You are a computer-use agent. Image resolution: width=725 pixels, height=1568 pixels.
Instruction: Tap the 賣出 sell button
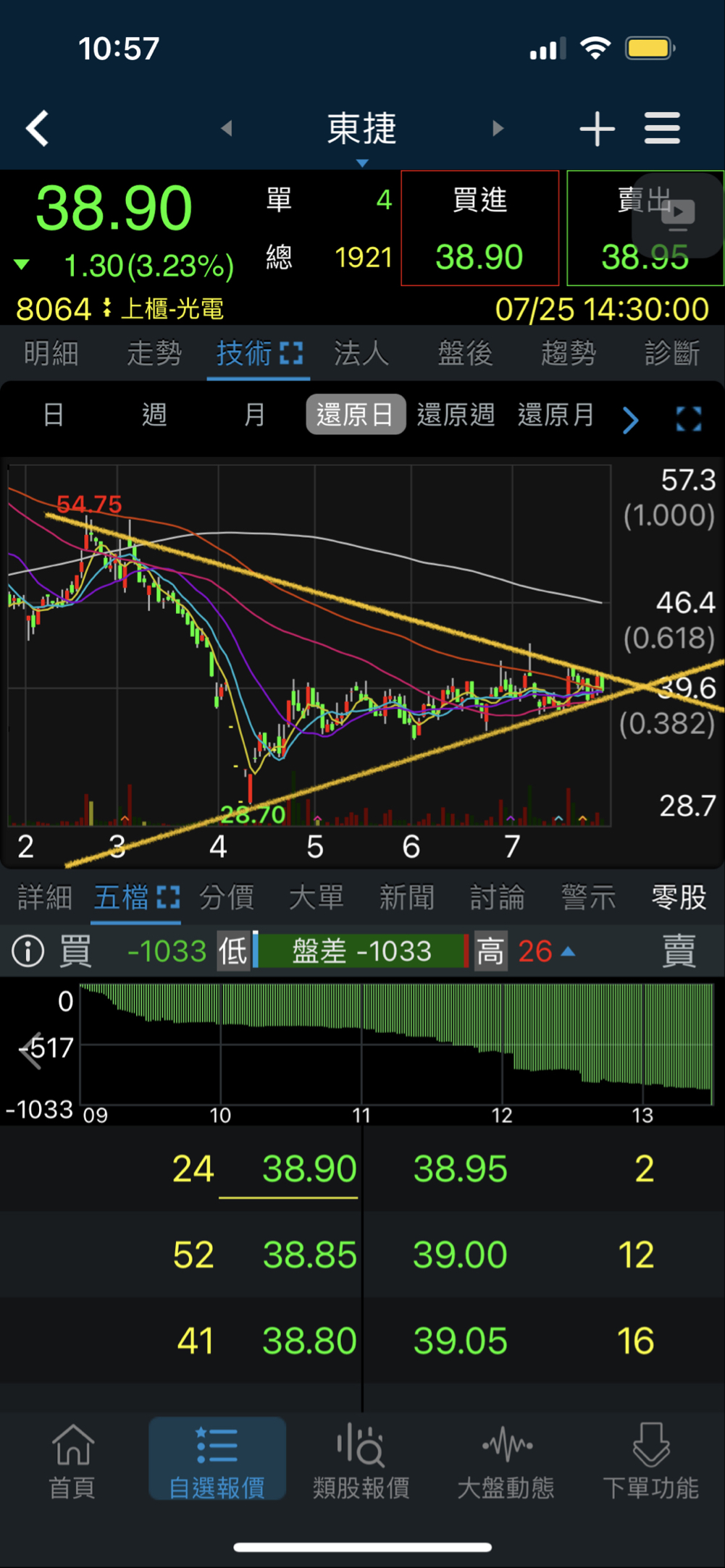pyautogui.click(x=645, y=228)
